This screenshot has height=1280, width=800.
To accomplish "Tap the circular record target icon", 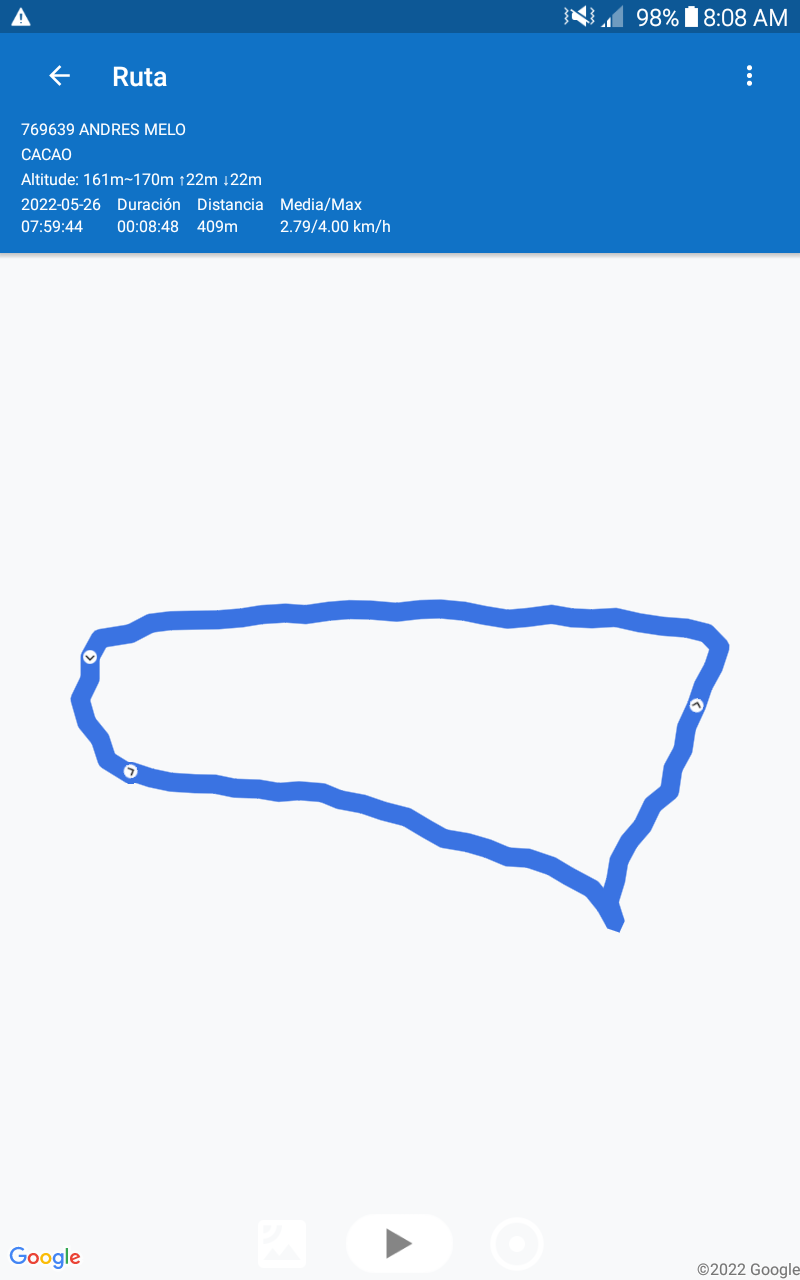I will pos(517,1244).
